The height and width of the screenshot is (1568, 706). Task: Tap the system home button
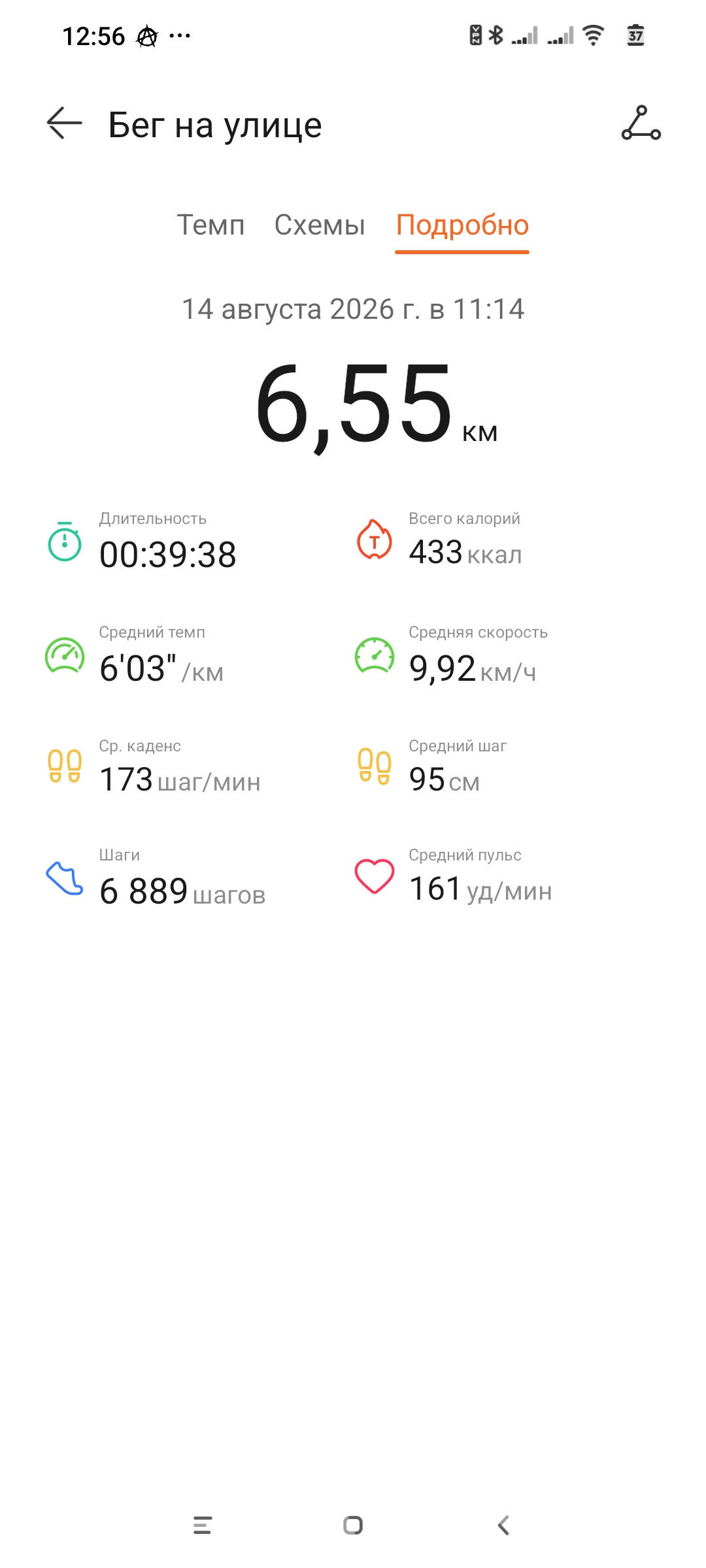point(353,1525)
